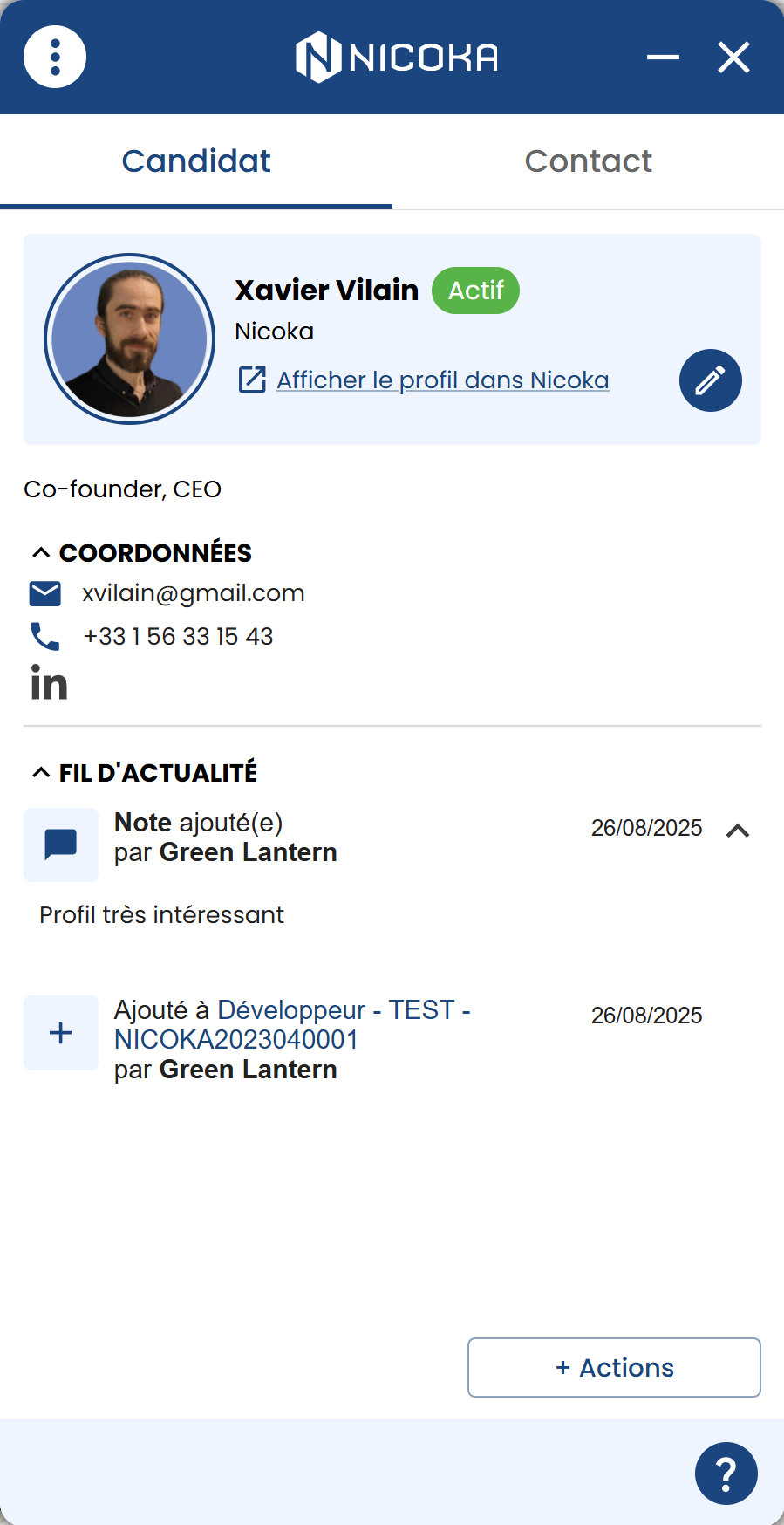
Task: Collapse the note added by Green Lantern
Action: click(x=738, y=831)
